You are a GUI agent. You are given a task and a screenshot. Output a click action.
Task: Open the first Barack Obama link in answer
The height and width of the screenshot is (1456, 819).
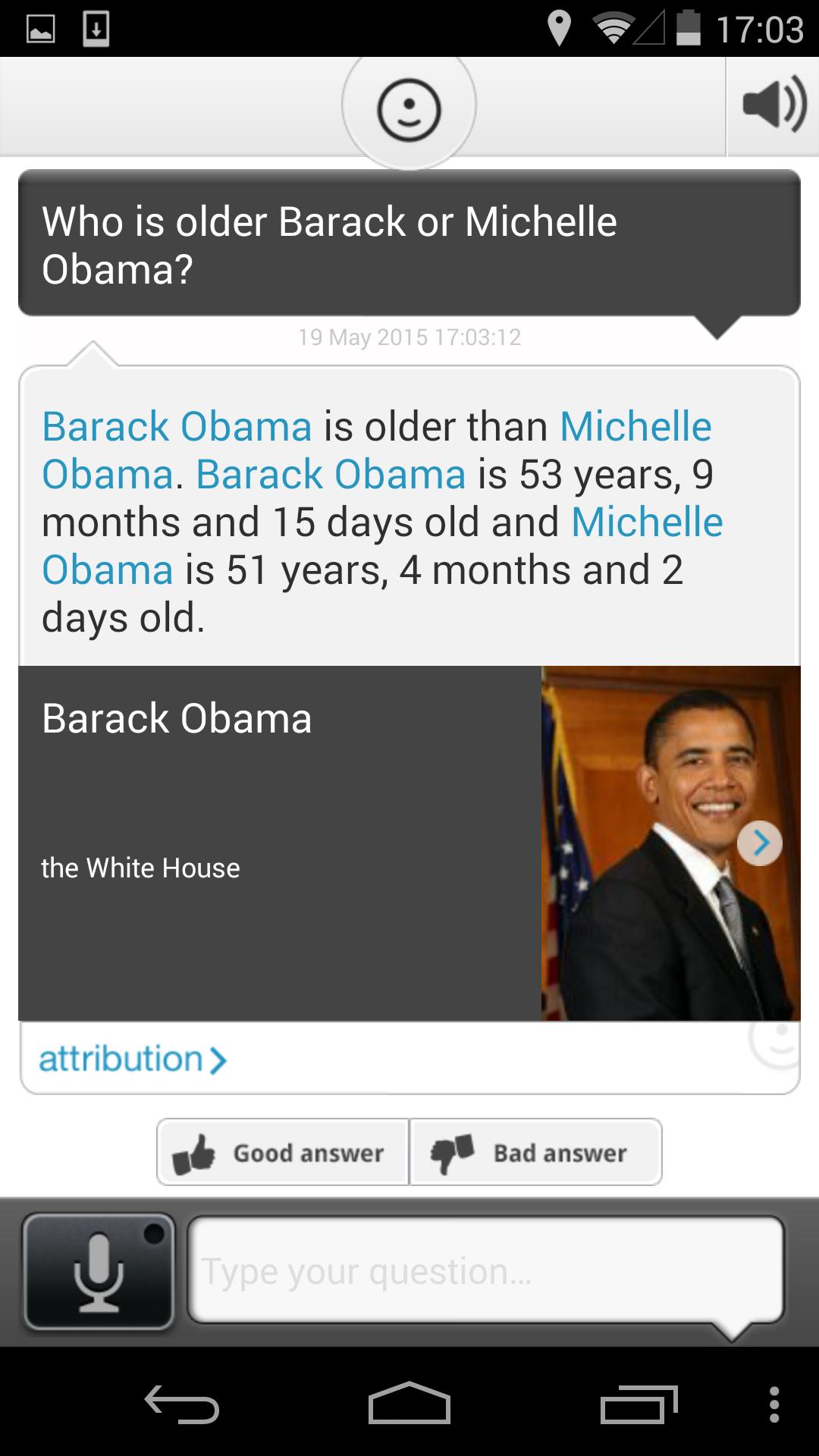point(177,426)
